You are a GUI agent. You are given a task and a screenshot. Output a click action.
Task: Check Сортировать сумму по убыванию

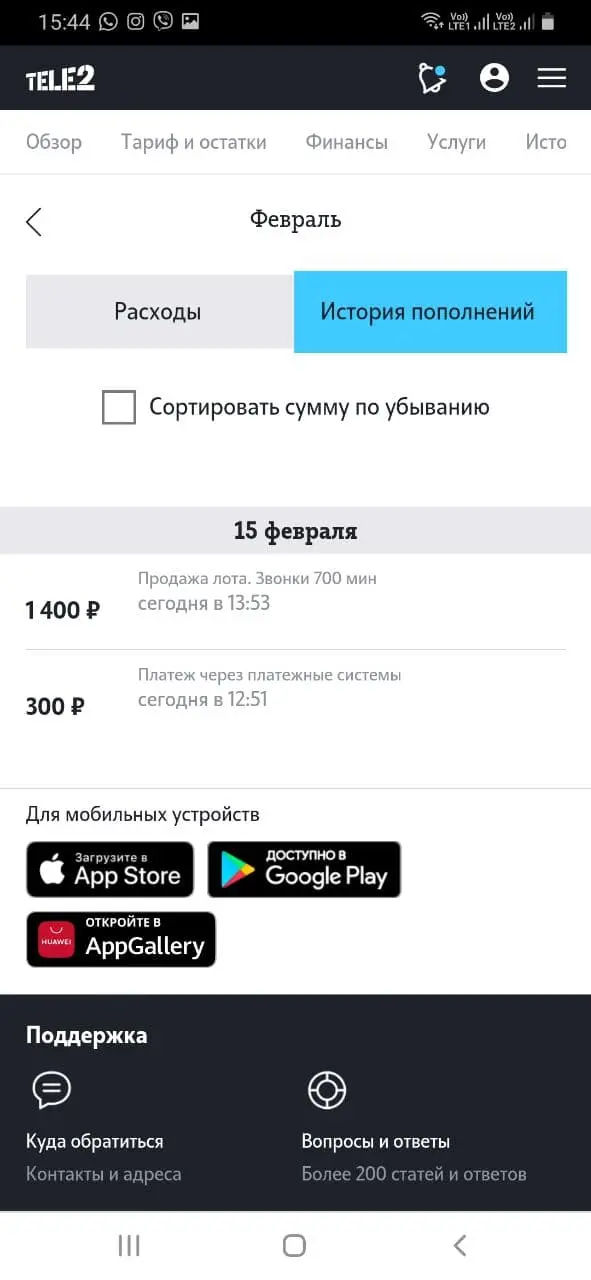pos(119,407)
